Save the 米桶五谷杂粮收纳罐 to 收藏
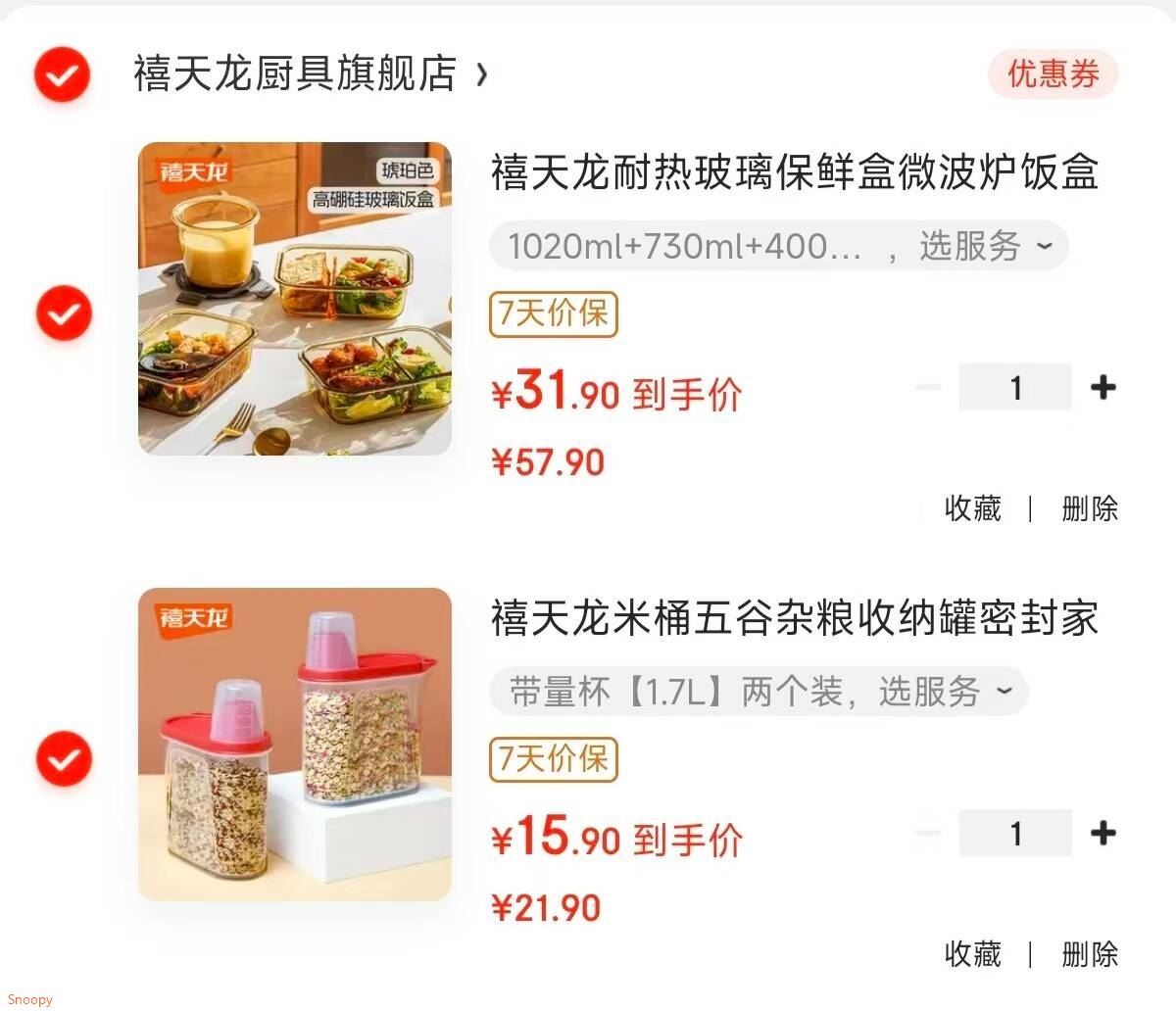This screenshot has width=1176, height=1011. click(x=972, y=954)
